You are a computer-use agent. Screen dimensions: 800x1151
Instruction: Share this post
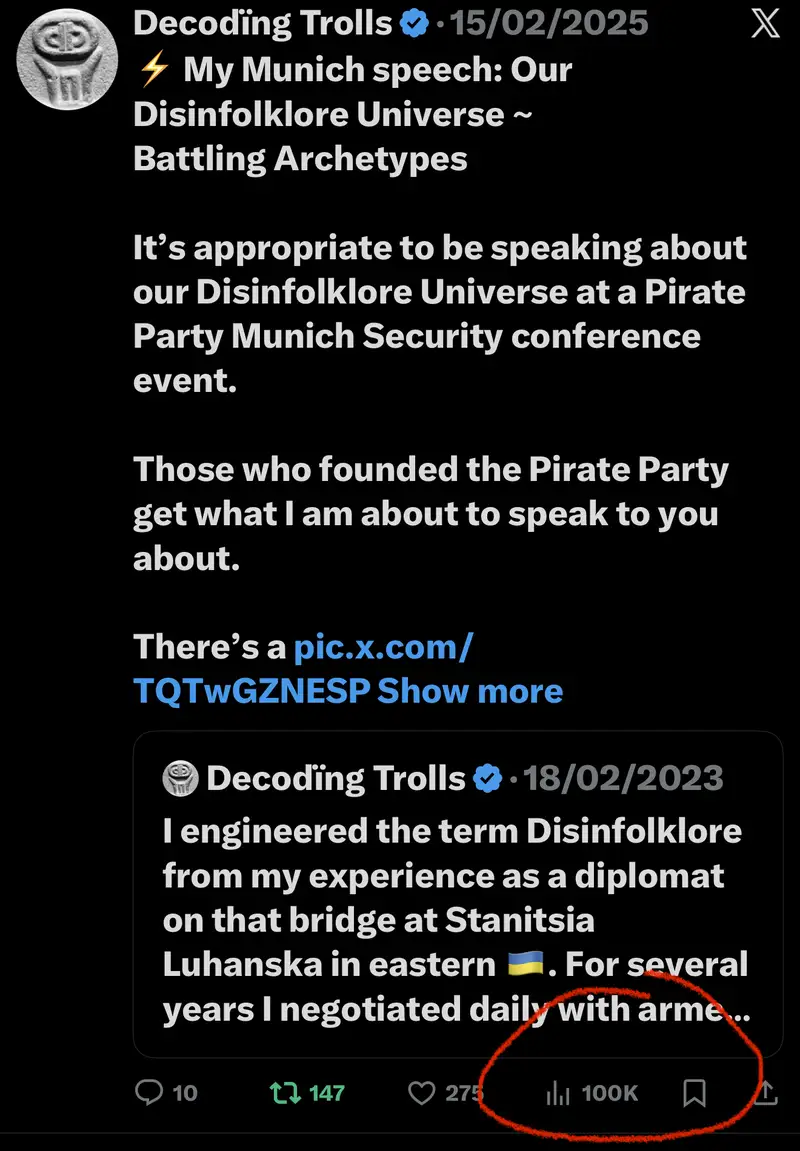pos(765,1093)
